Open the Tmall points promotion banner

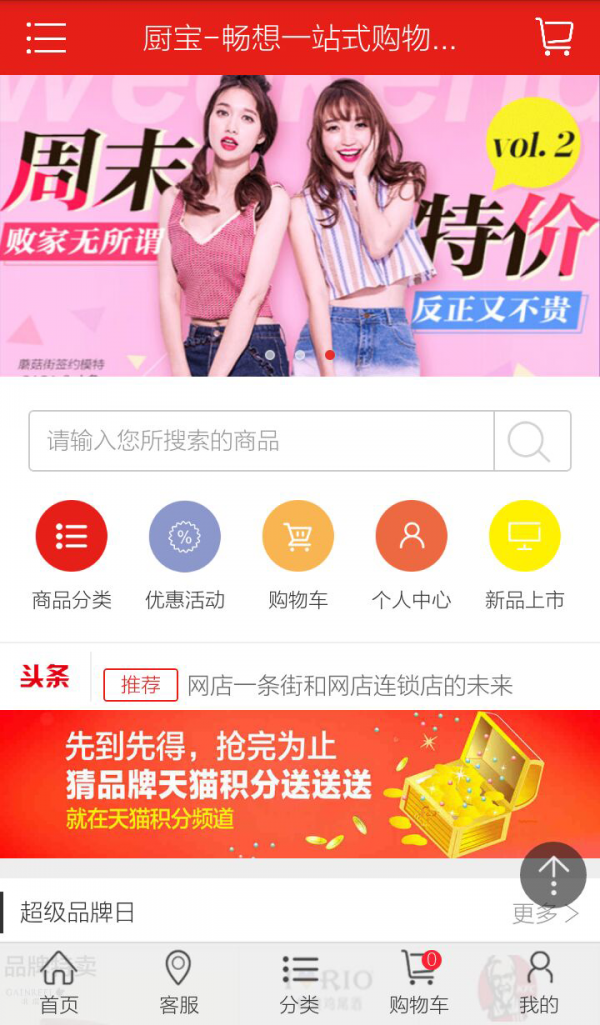pos(300,783)
